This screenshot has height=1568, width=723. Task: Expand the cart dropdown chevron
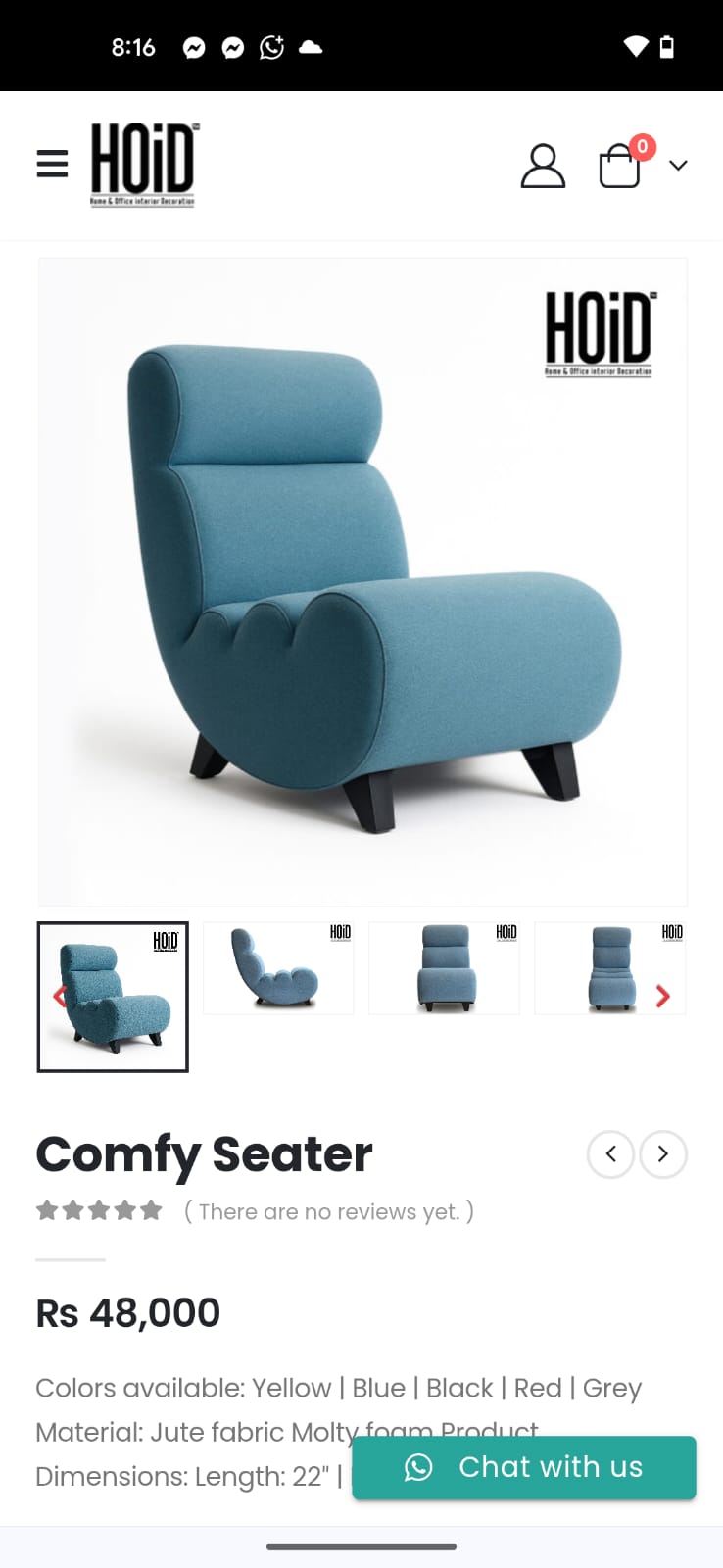tap(678, 166)
